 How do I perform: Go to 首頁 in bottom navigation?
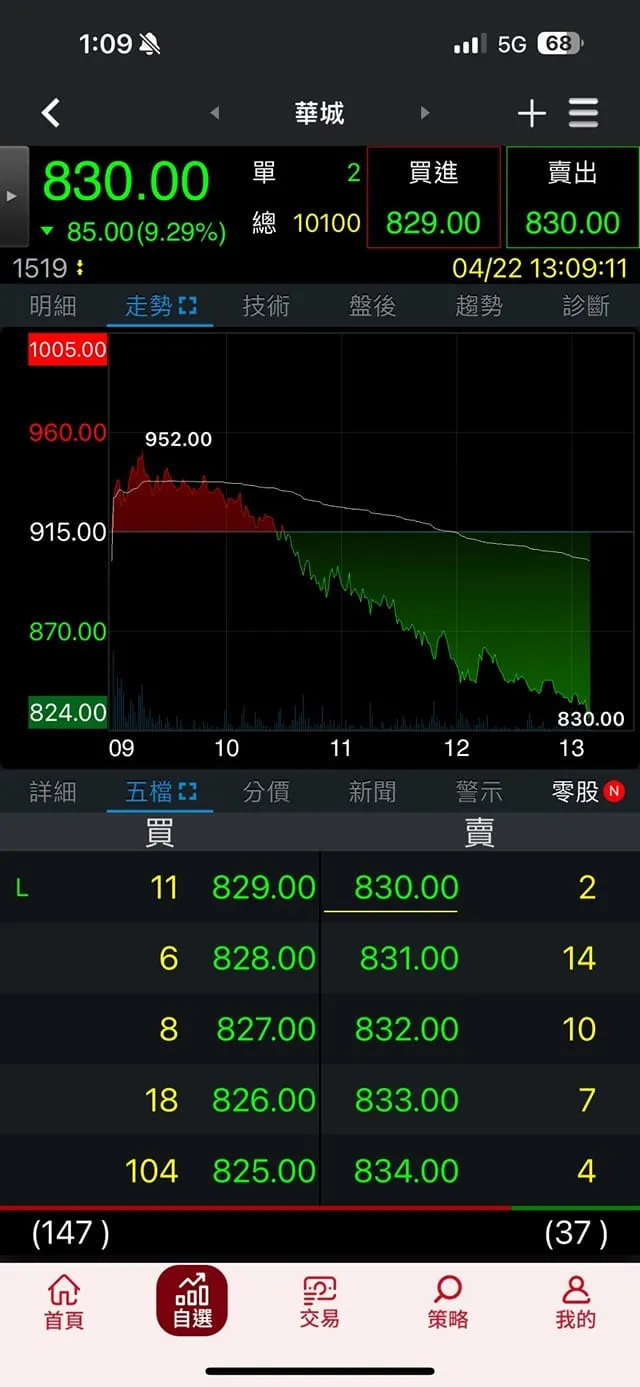tap(64, 1302)
